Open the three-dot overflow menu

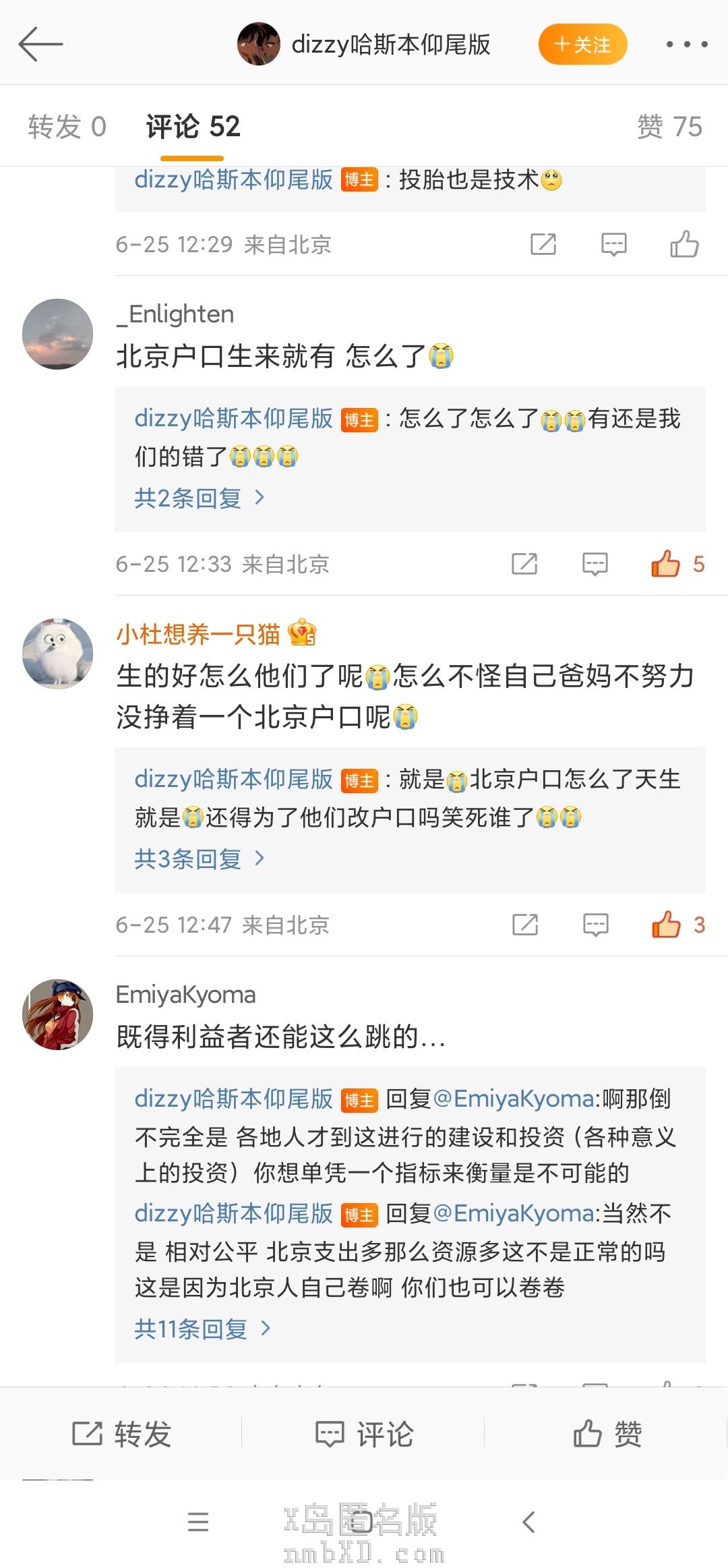pos(686,45)
